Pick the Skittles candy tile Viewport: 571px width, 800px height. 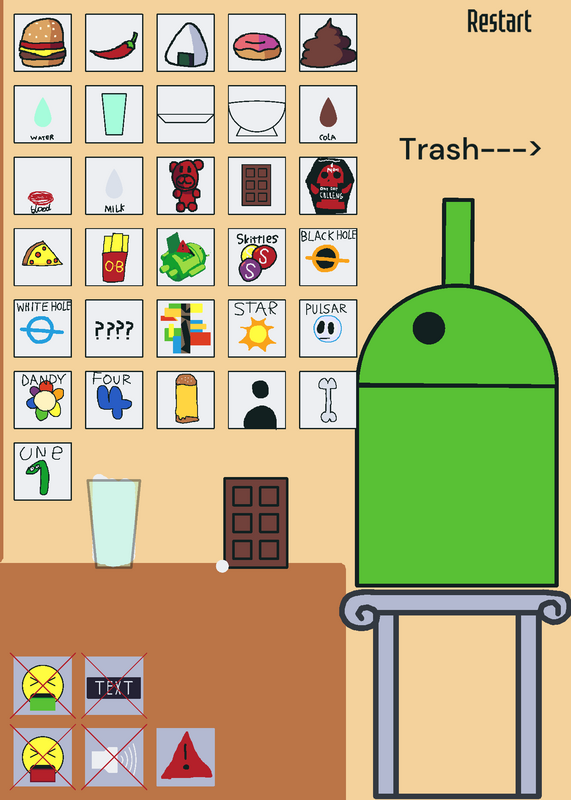pos(257,257)
